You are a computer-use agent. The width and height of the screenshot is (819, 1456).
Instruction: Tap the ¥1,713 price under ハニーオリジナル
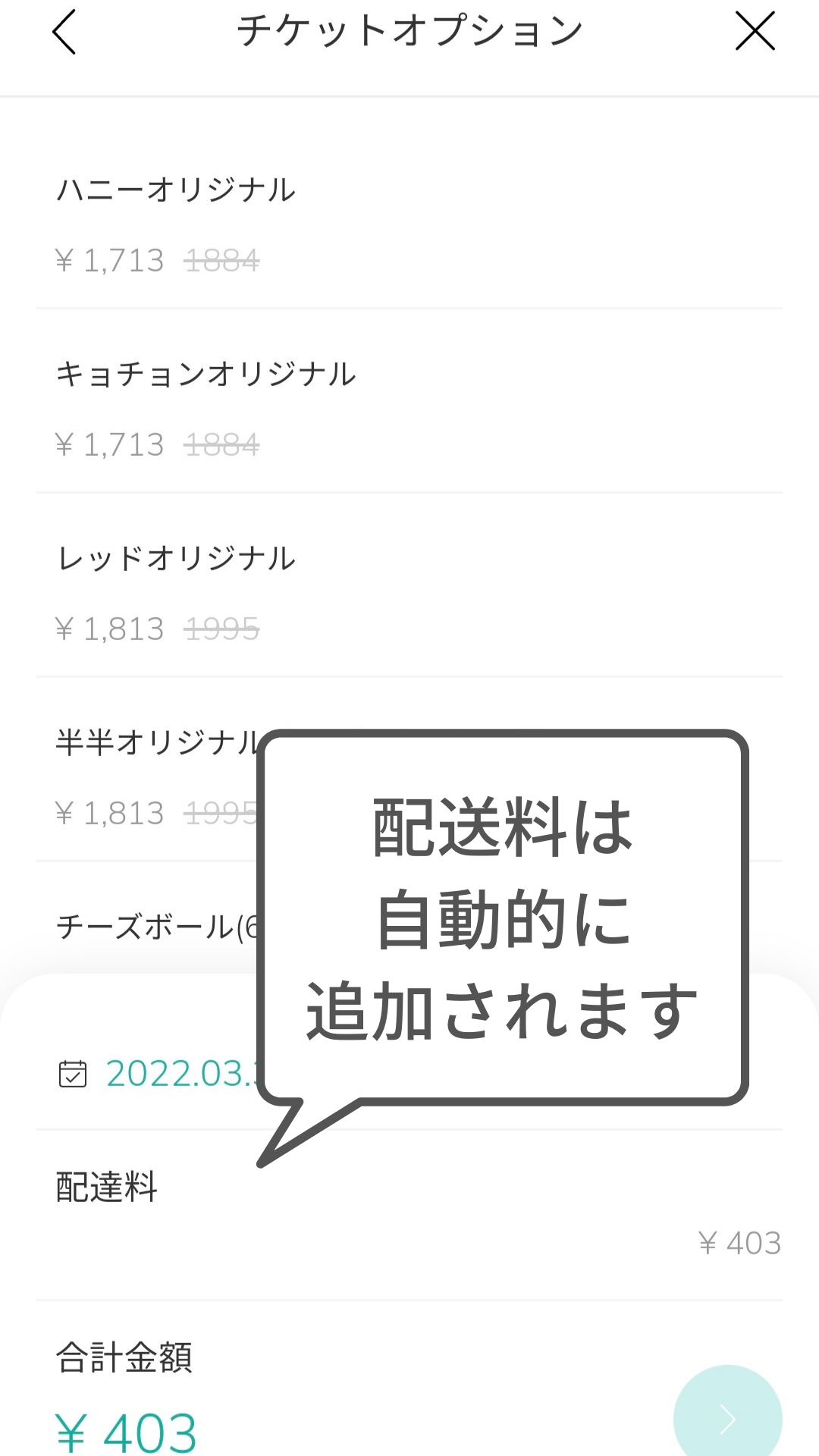(x=111, y=260)
